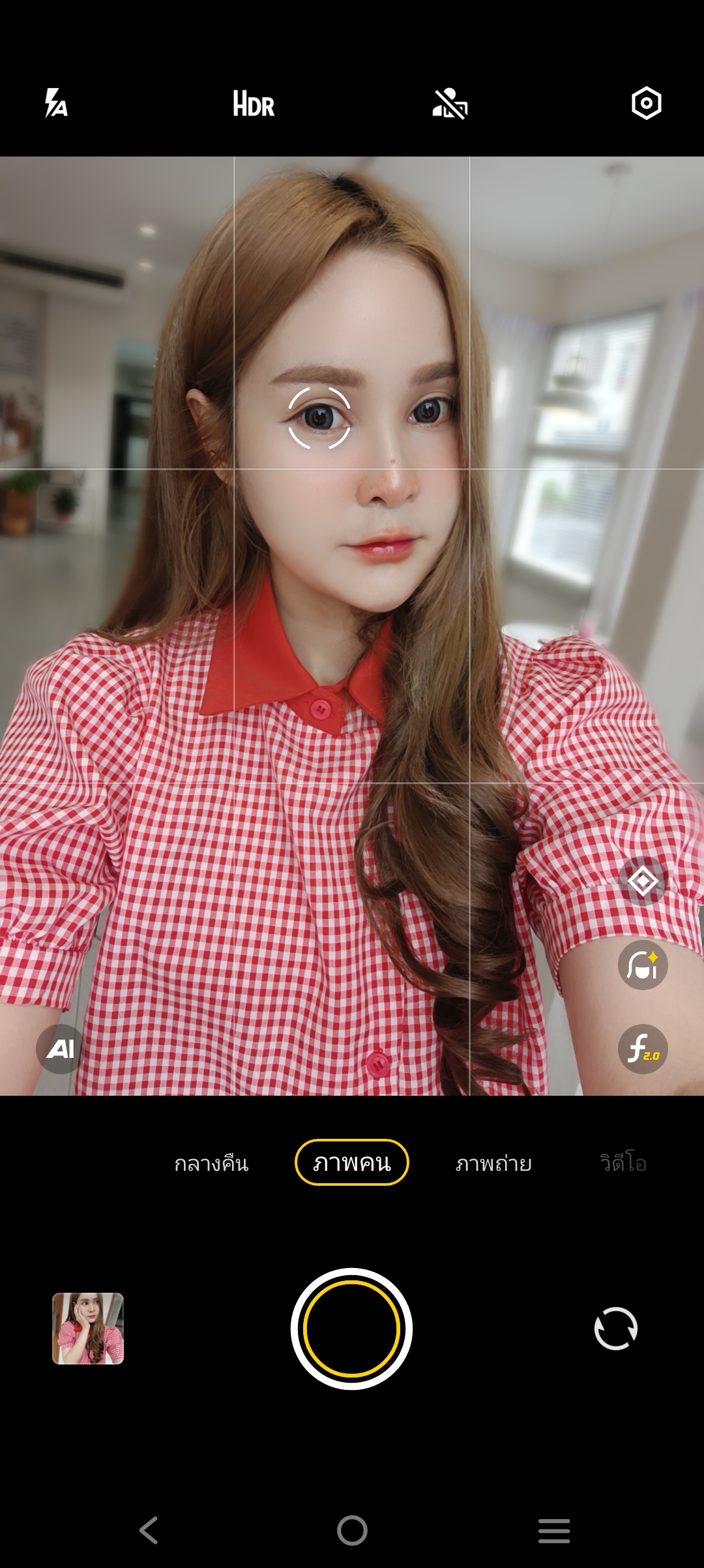Open the last photo thumbnail
Screen dimensions: 704x1568
pyautogui.click(x=88, y=1329)
